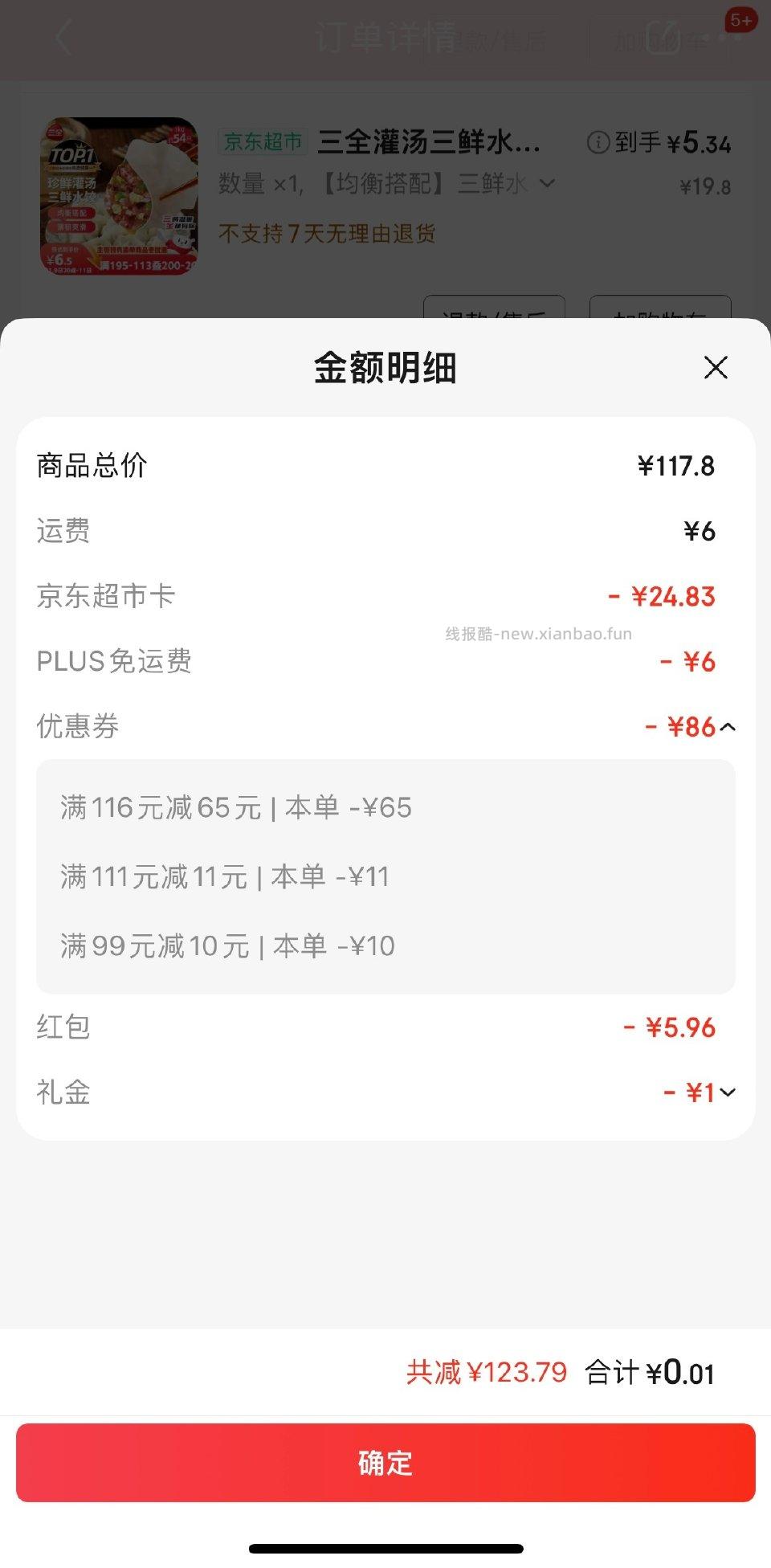The width and height of the screenshot is (771, 1568).
Task: Select the 满111元减11元 coupon entry
Action: pos(225,877)
